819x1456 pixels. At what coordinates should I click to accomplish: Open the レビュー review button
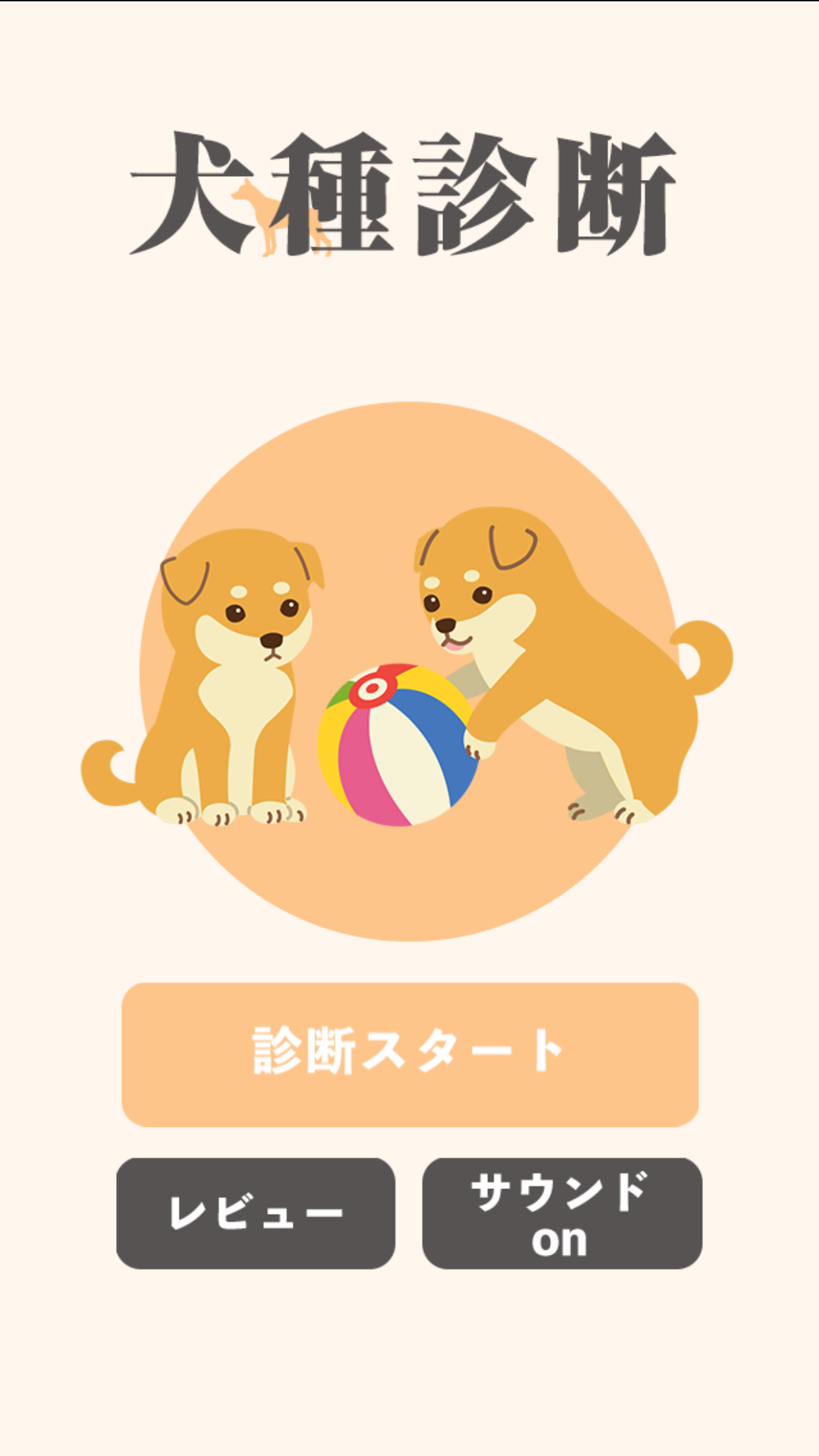(x=256, y=1213)
